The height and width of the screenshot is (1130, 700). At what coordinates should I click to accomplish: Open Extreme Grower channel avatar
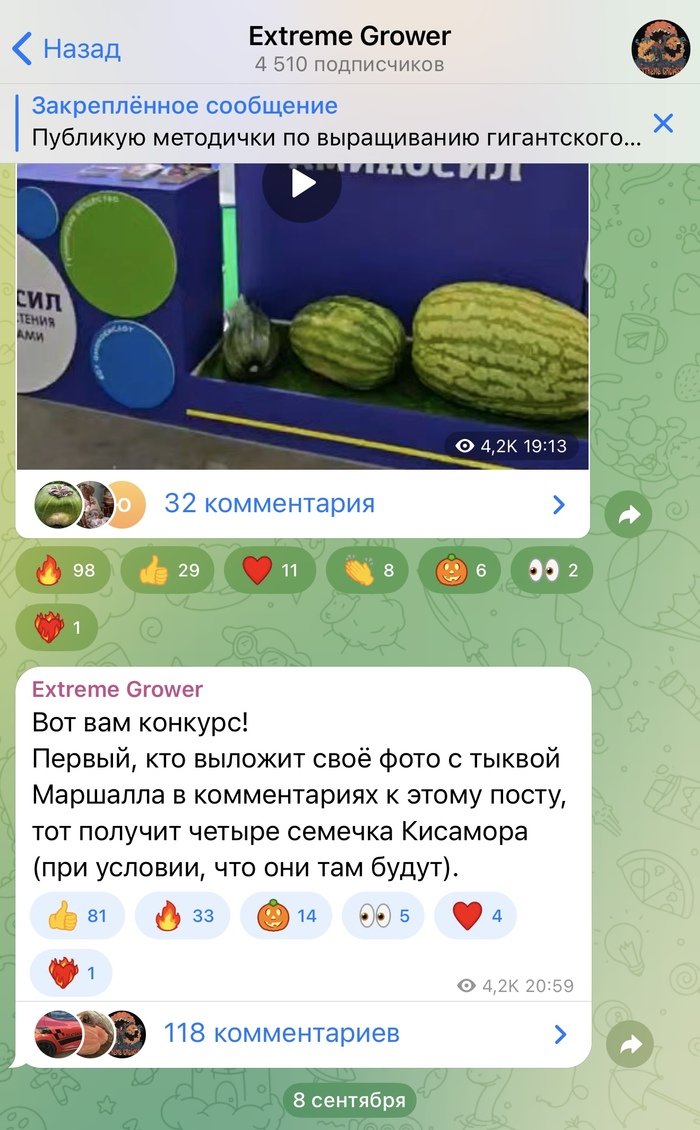pyautogui.click(x=659, y=48)
